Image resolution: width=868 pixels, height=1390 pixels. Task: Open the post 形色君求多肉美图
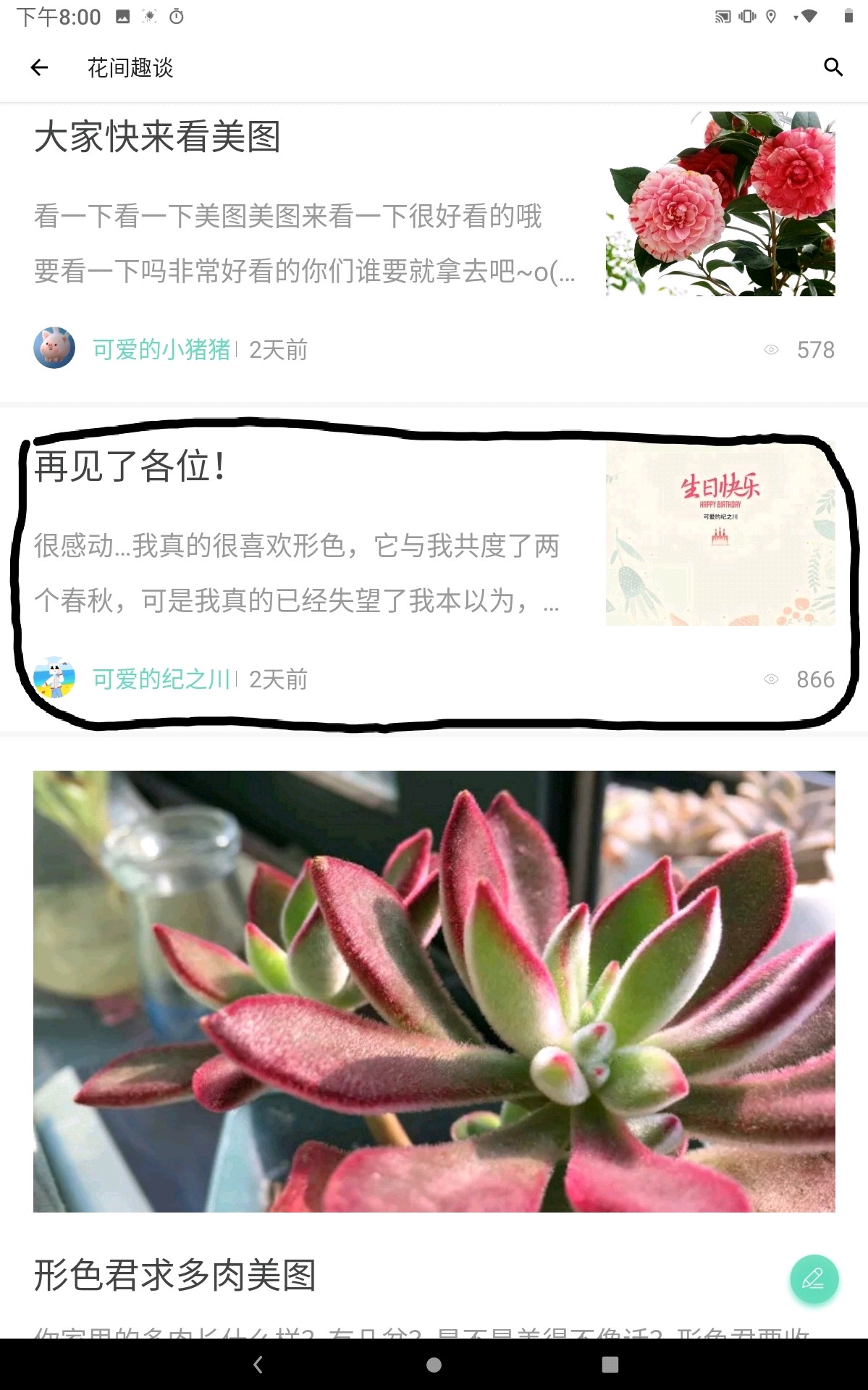coord(175,1275)
